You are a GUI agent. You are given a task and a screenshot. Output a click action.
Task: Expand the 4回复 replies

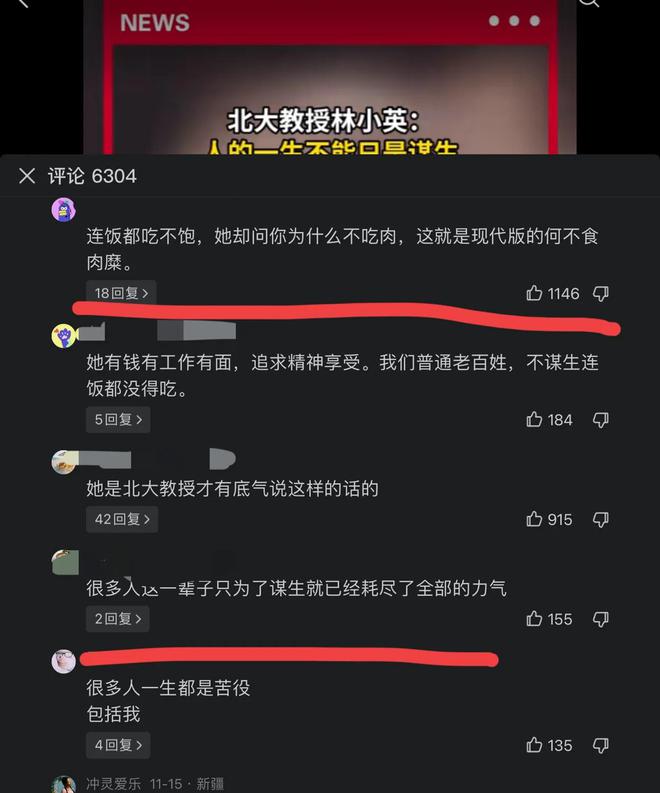point(118,745)
